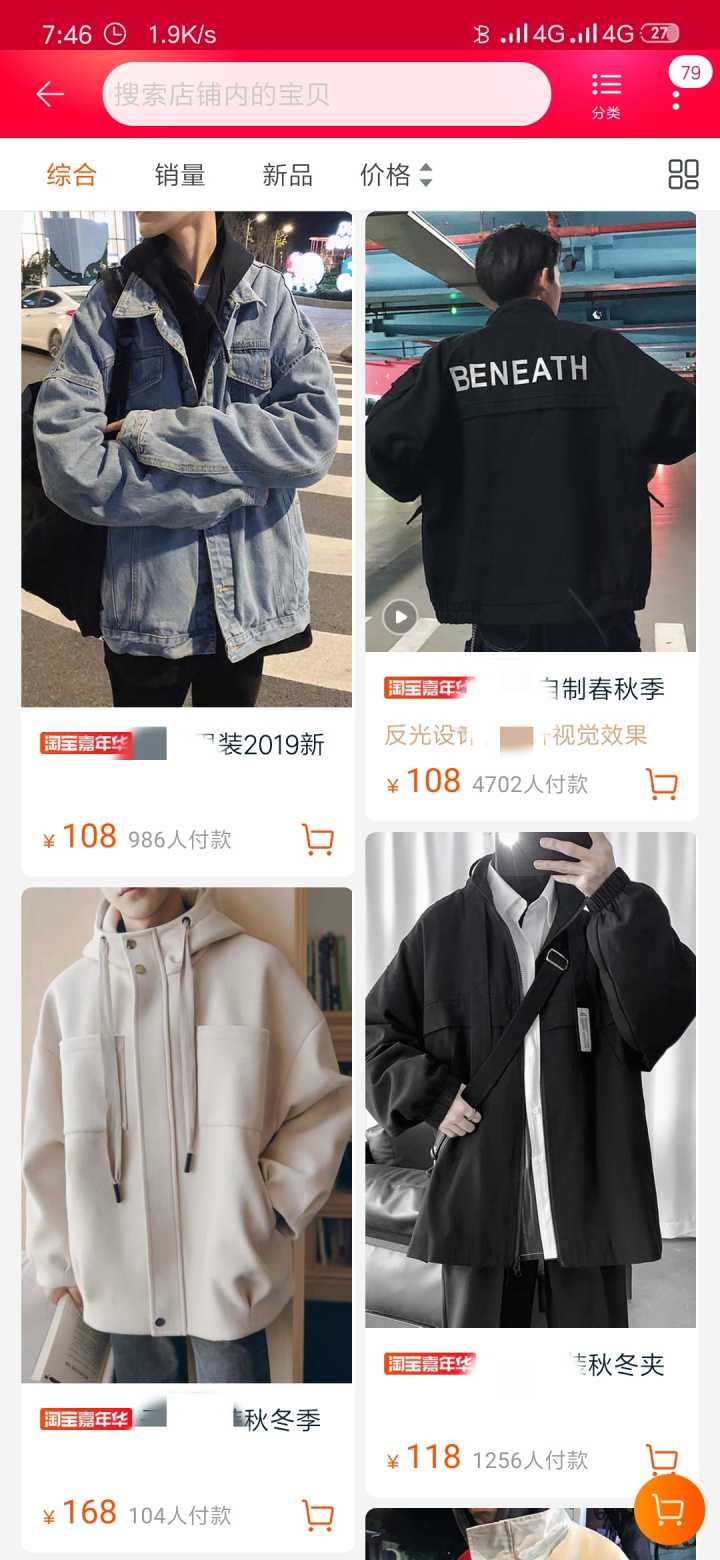Open the overflow menu with 79 badge

click(677, 94)
